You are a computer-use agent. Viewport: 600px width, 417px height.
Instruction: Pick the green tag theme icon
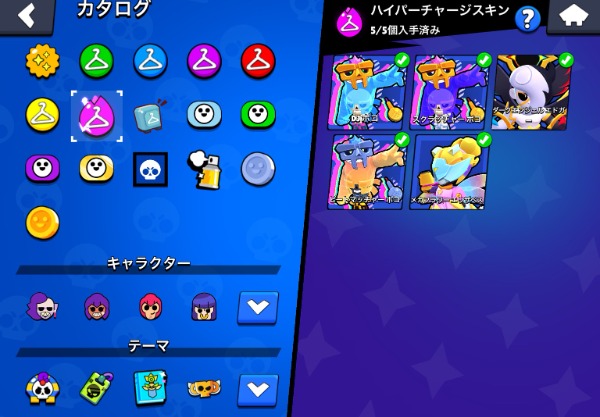pyautogui.click(x=96, y=389)
